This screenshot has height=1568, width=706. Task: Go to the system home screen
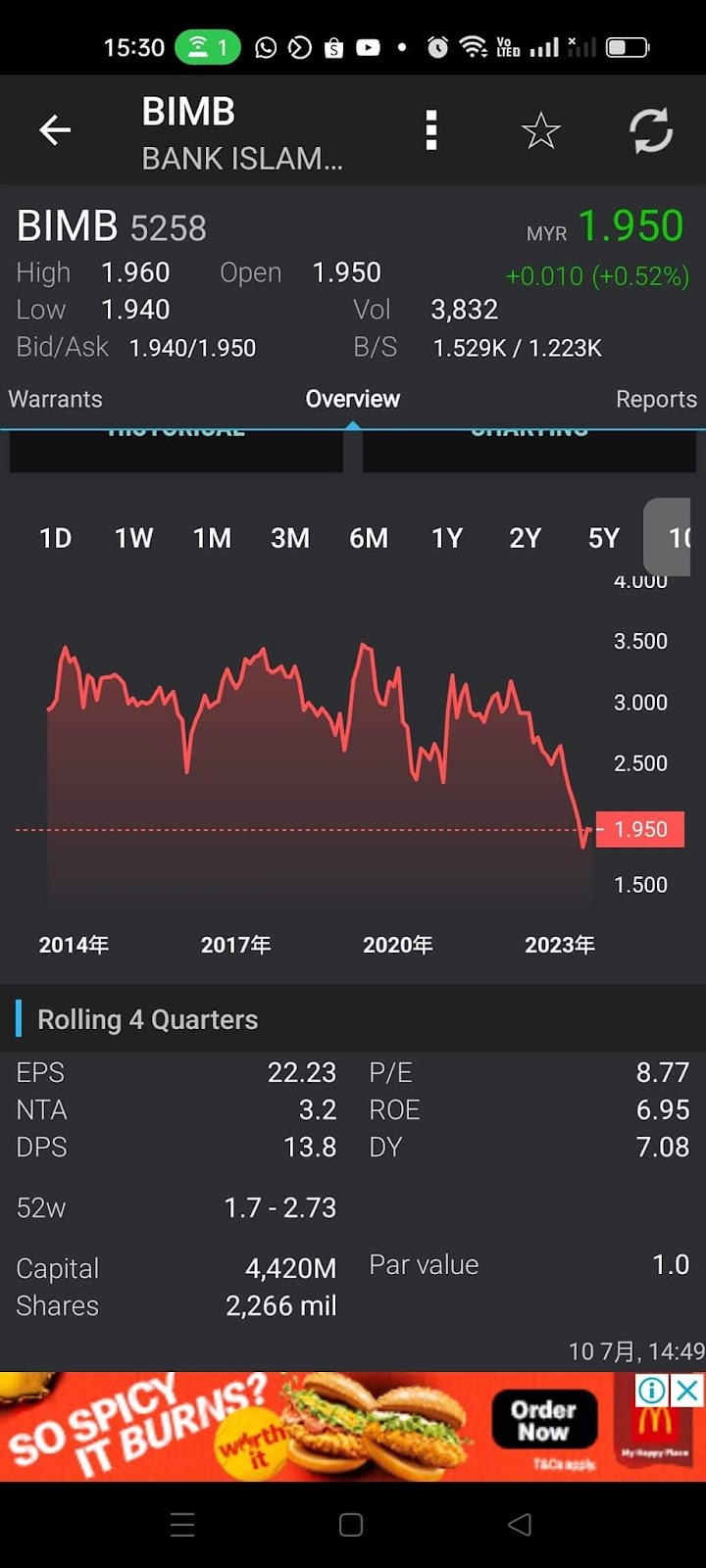(x=351, y=1525)
